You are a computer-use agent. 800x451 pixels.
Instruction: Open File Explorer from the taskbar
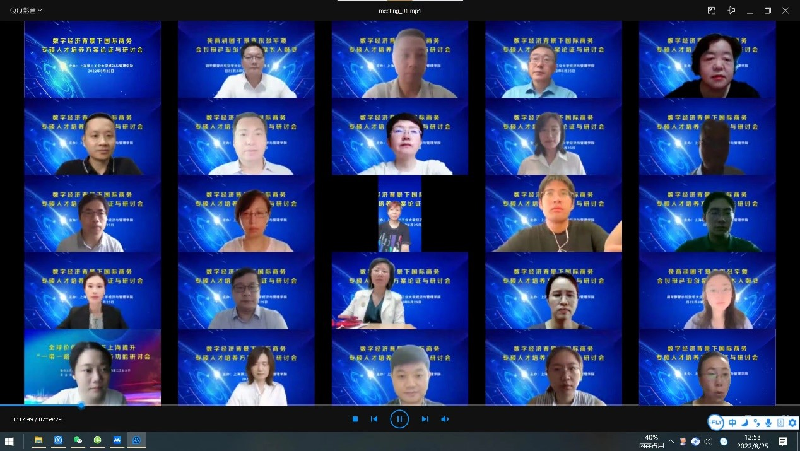pos(38,440)
